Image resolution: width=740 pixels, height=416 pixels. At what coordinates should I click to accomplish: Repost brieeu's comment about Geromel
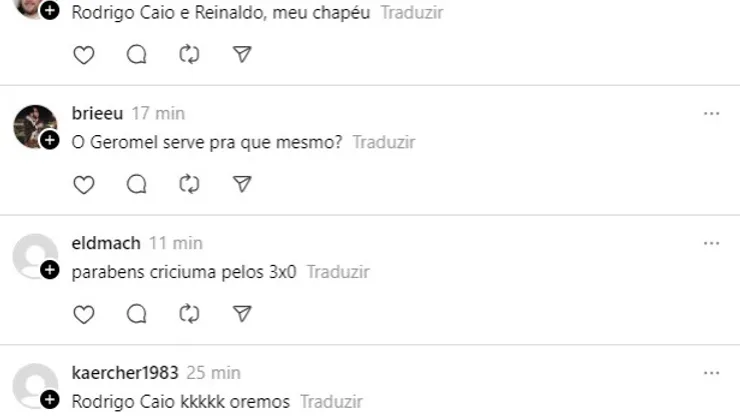click(189, 184)
